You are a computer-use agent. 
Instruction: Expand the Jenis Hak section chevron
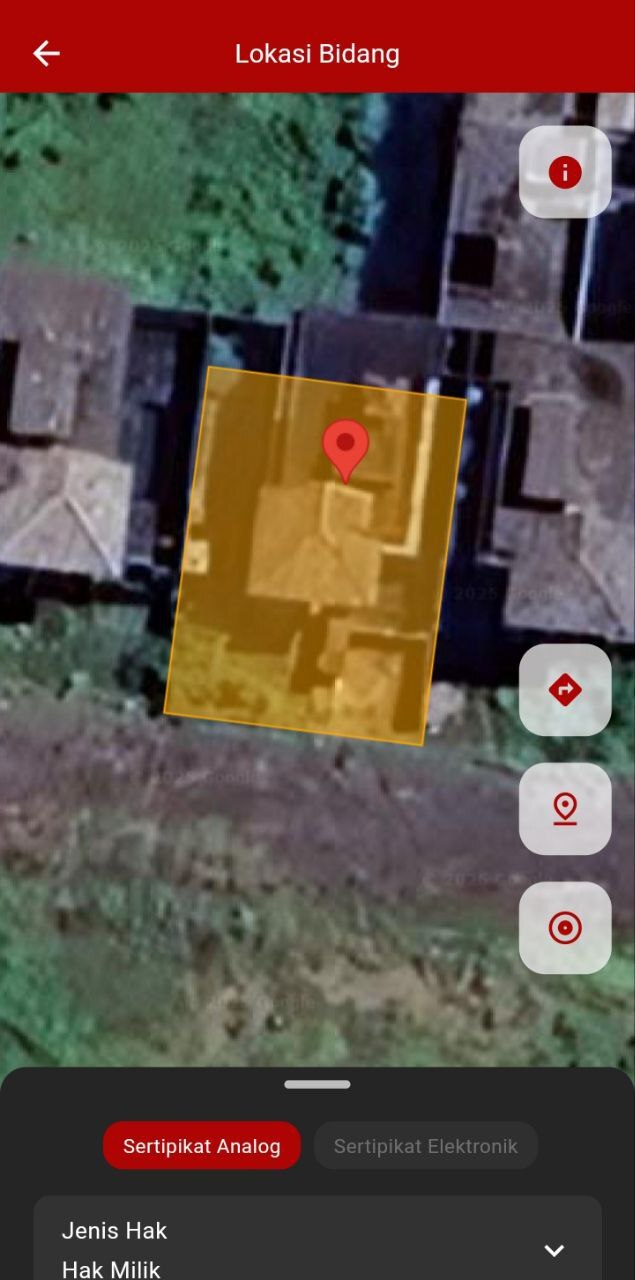click(554, 1250)
